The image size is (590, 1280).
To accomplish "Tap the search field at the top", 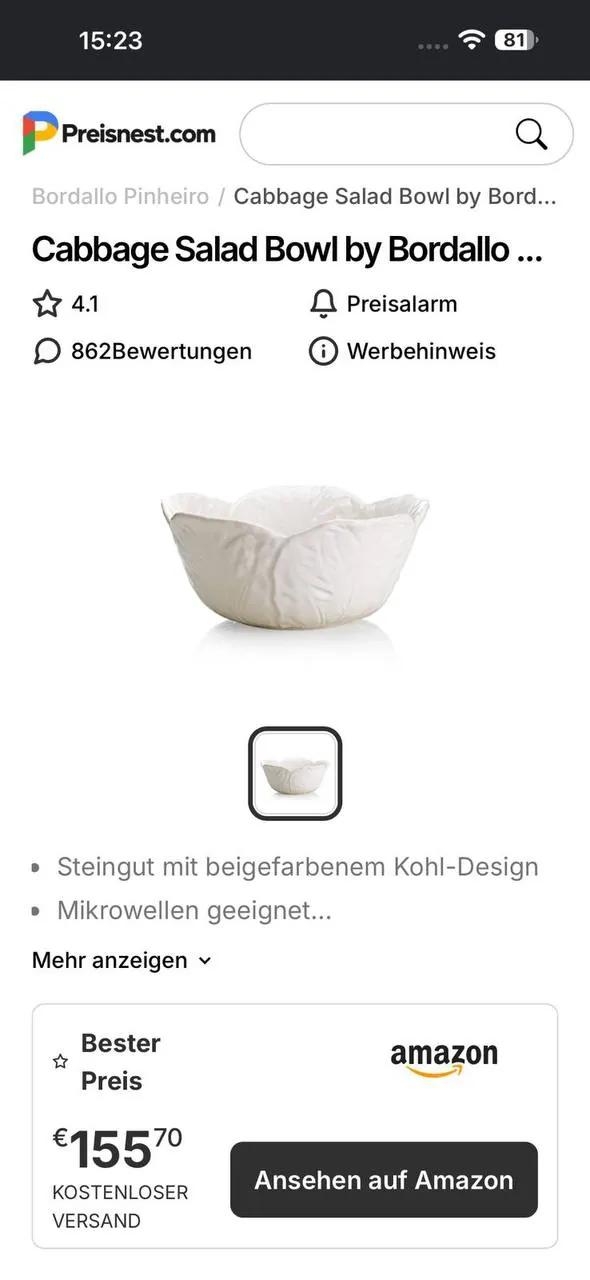I will pos(406,133).
